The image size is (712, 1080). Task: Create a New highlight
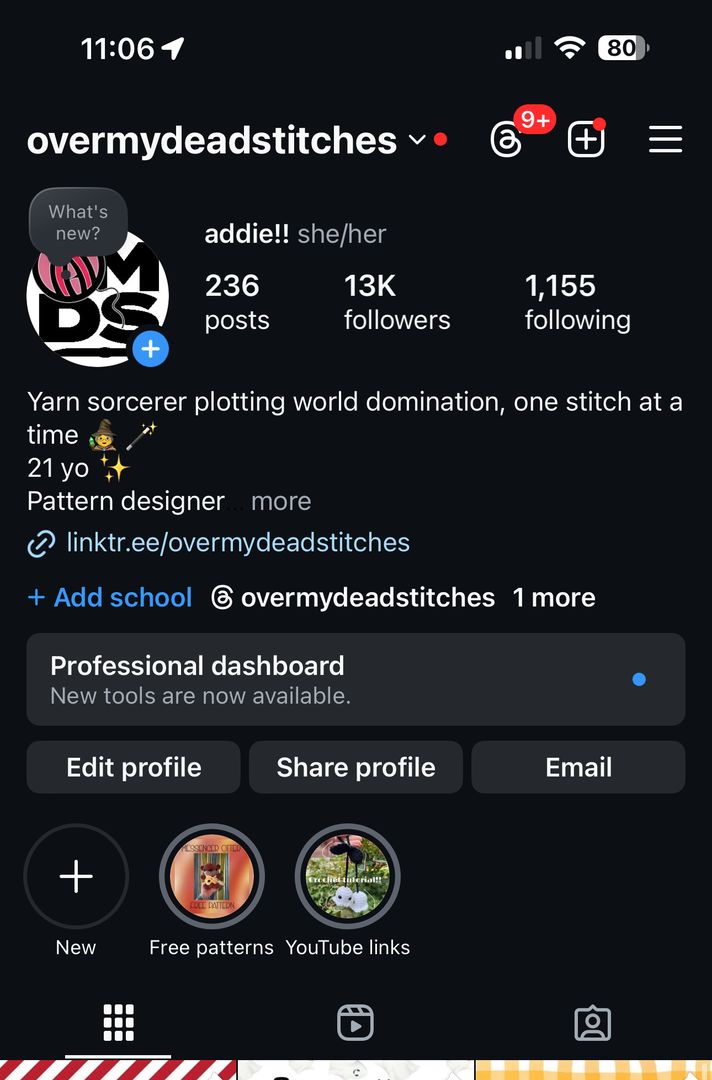(76, 877)
